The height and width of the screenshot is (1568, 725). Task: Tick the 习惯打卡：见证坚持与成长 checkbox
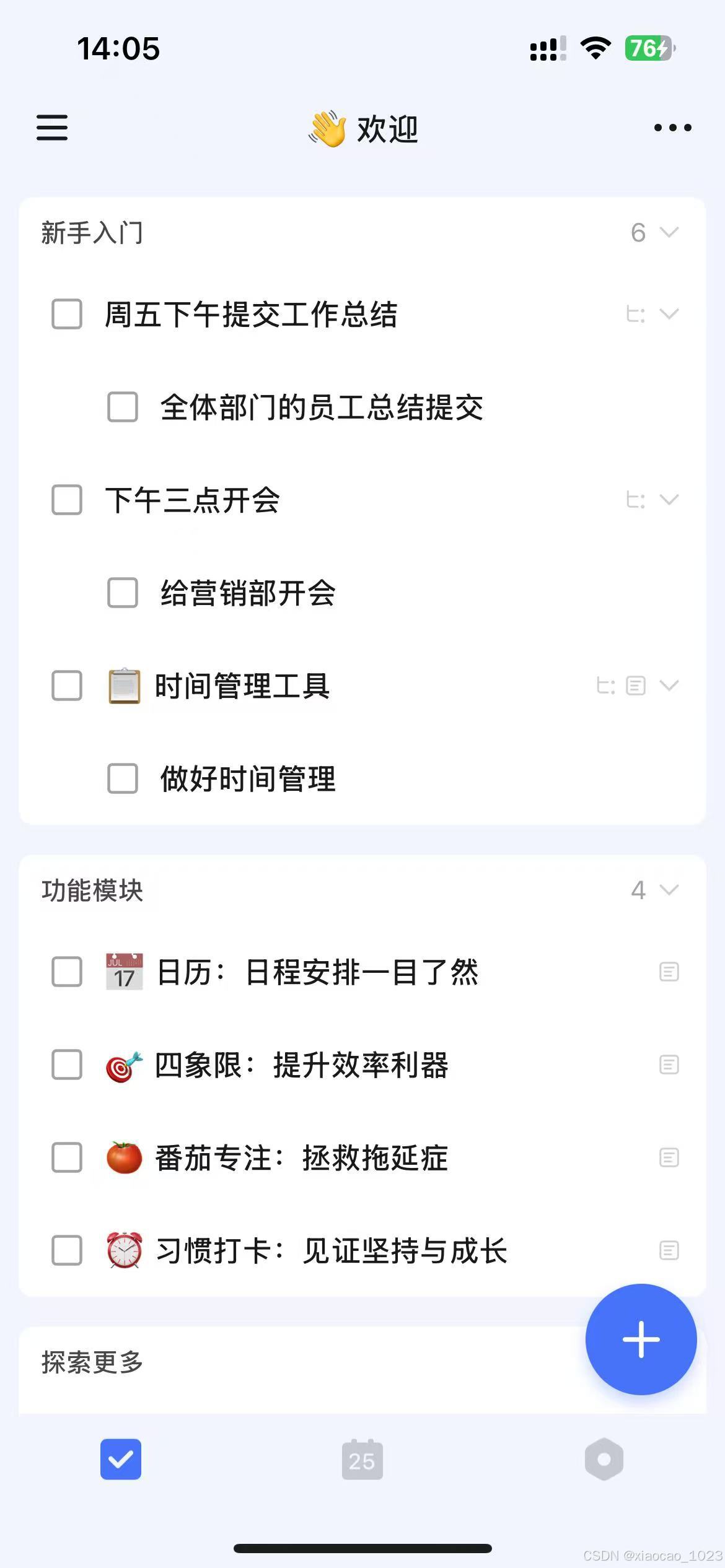(67, 1250)
